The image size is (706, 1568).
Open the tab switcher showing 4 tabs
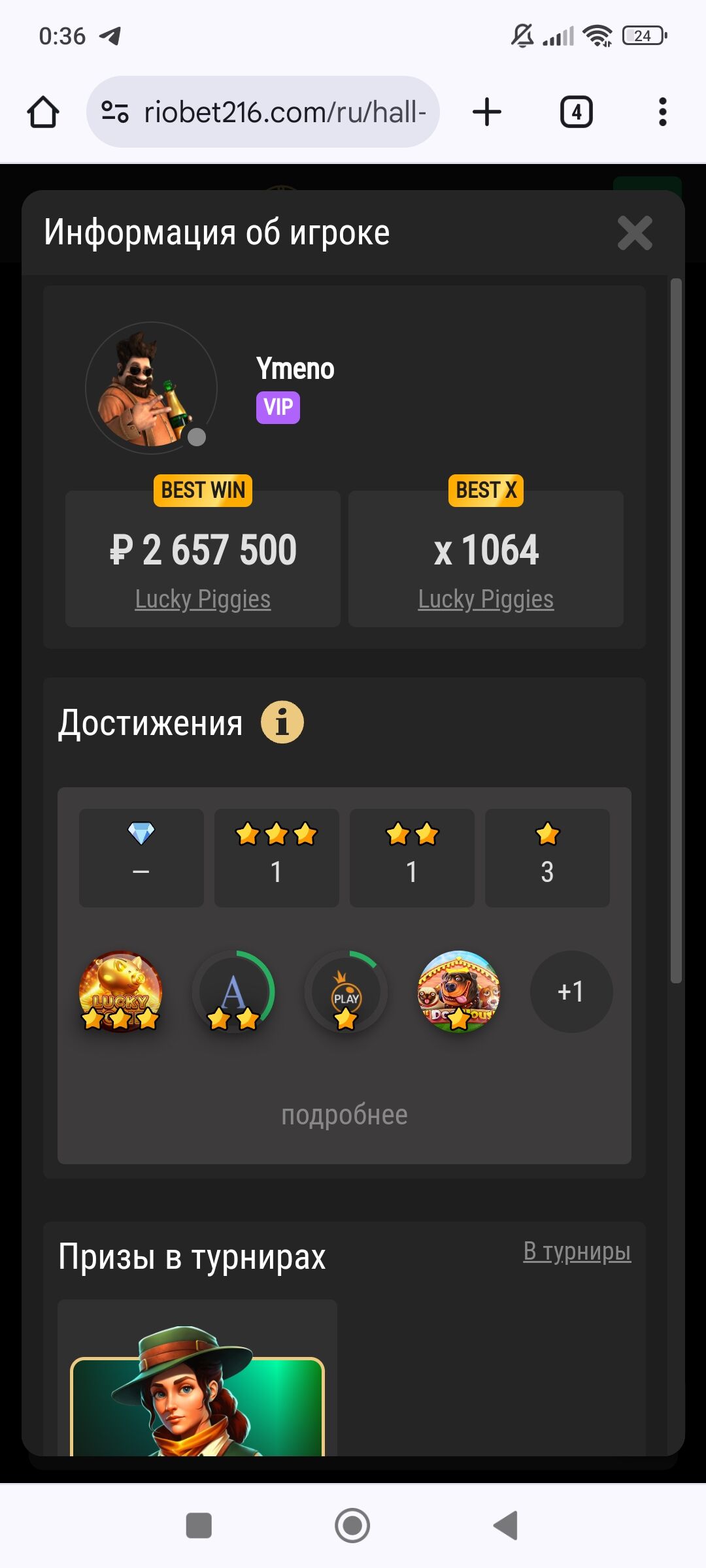click(576, 112)
